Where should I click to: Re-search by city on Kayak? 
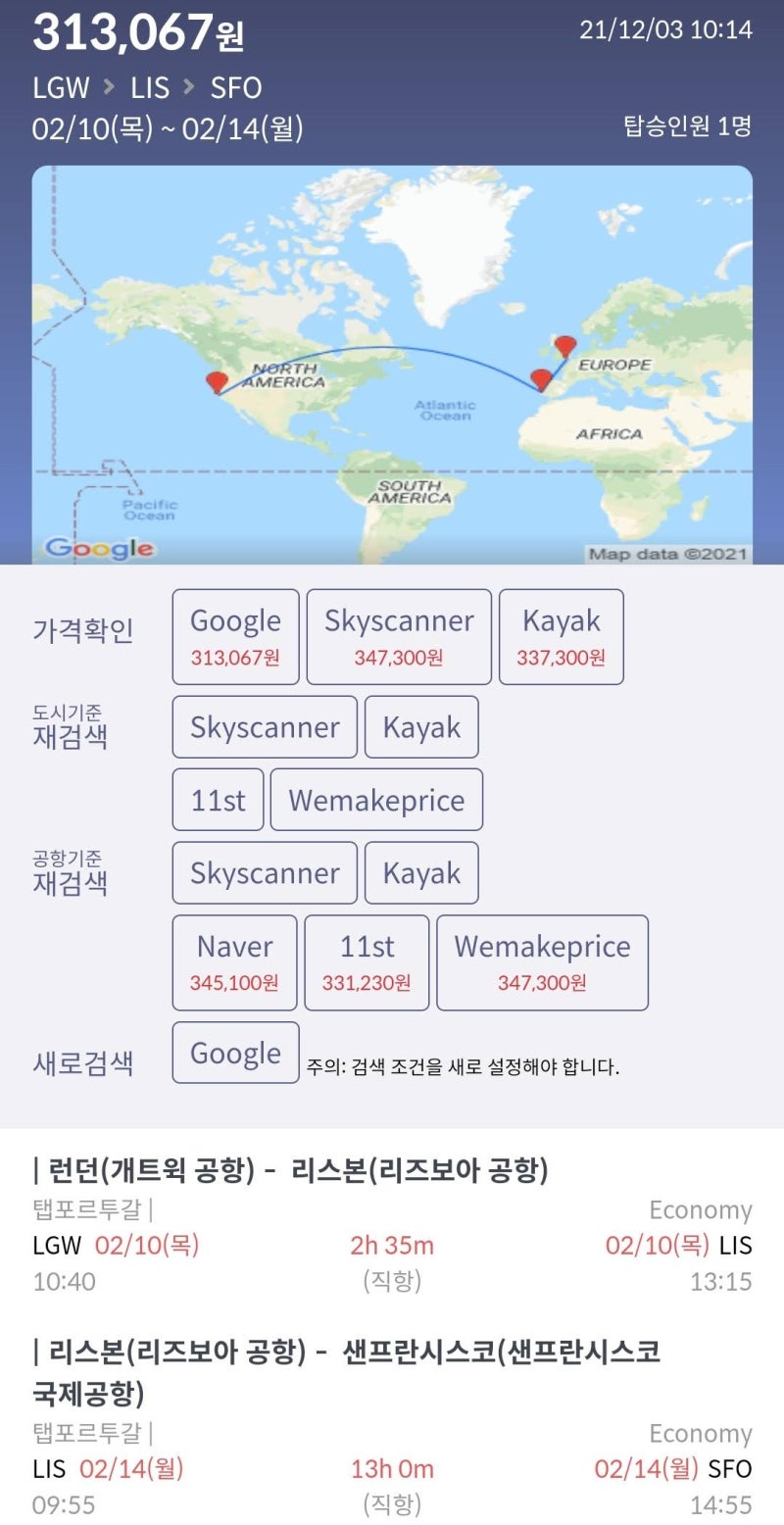[421, 727]
